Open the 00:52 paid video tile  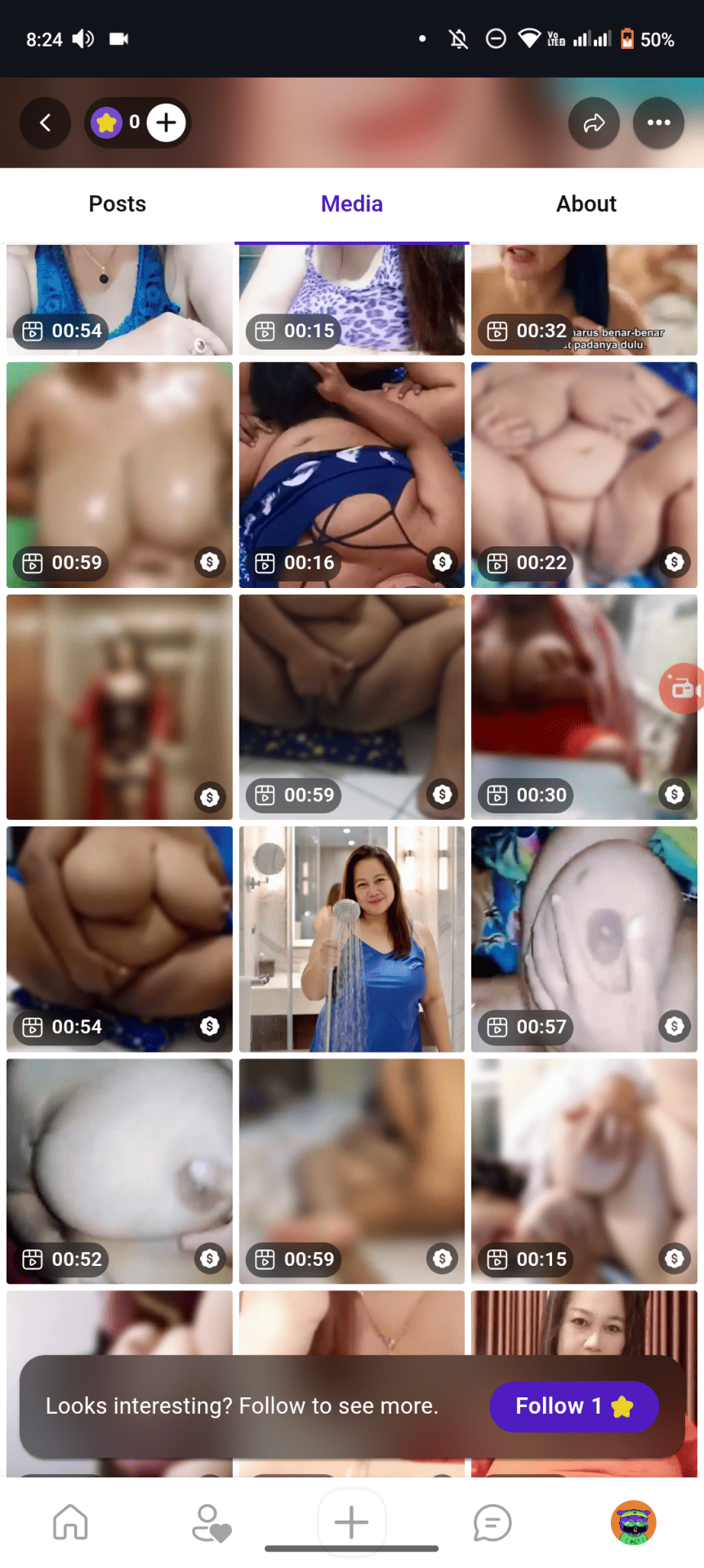tap(119, 1170)
